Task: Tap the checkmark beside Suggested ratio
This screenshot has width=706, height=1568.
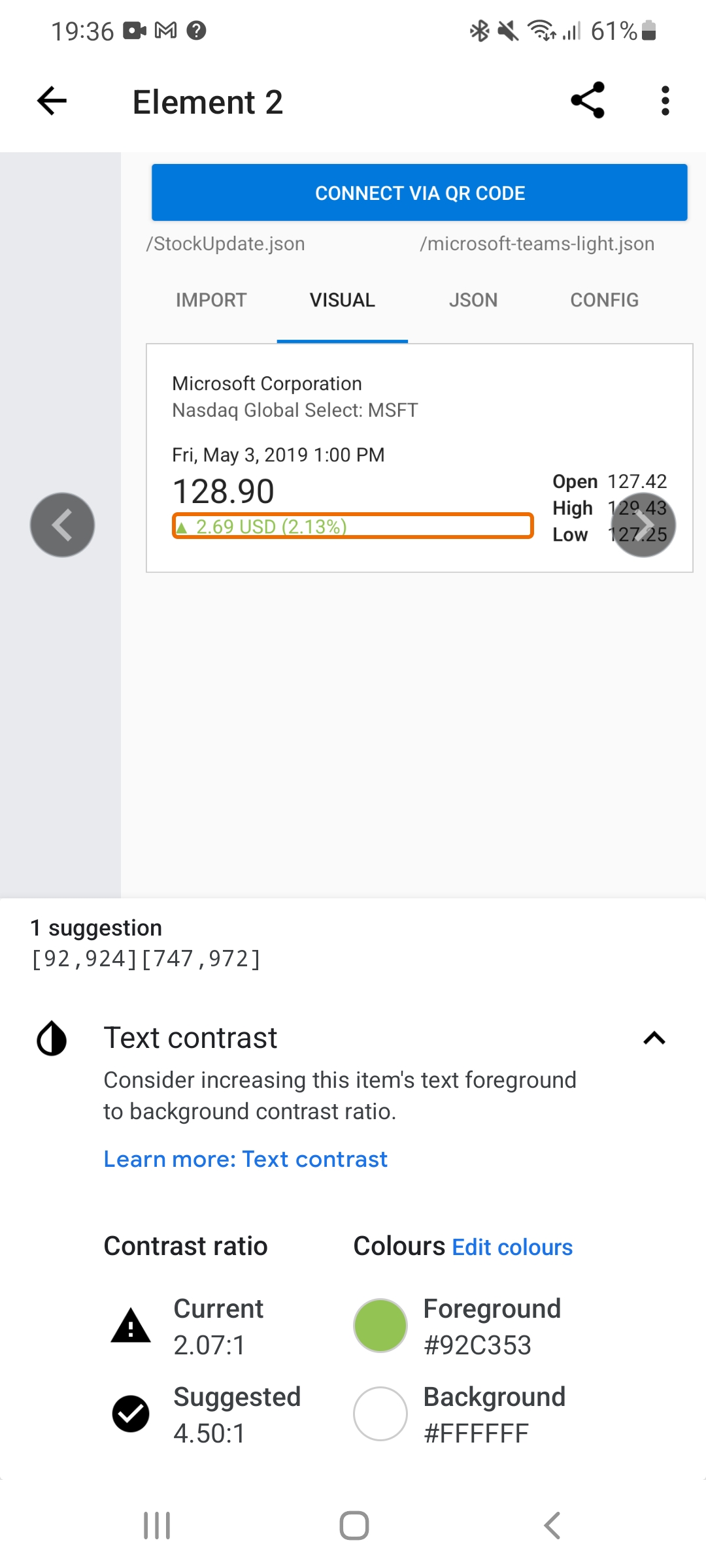Action: click(130, 1413)
